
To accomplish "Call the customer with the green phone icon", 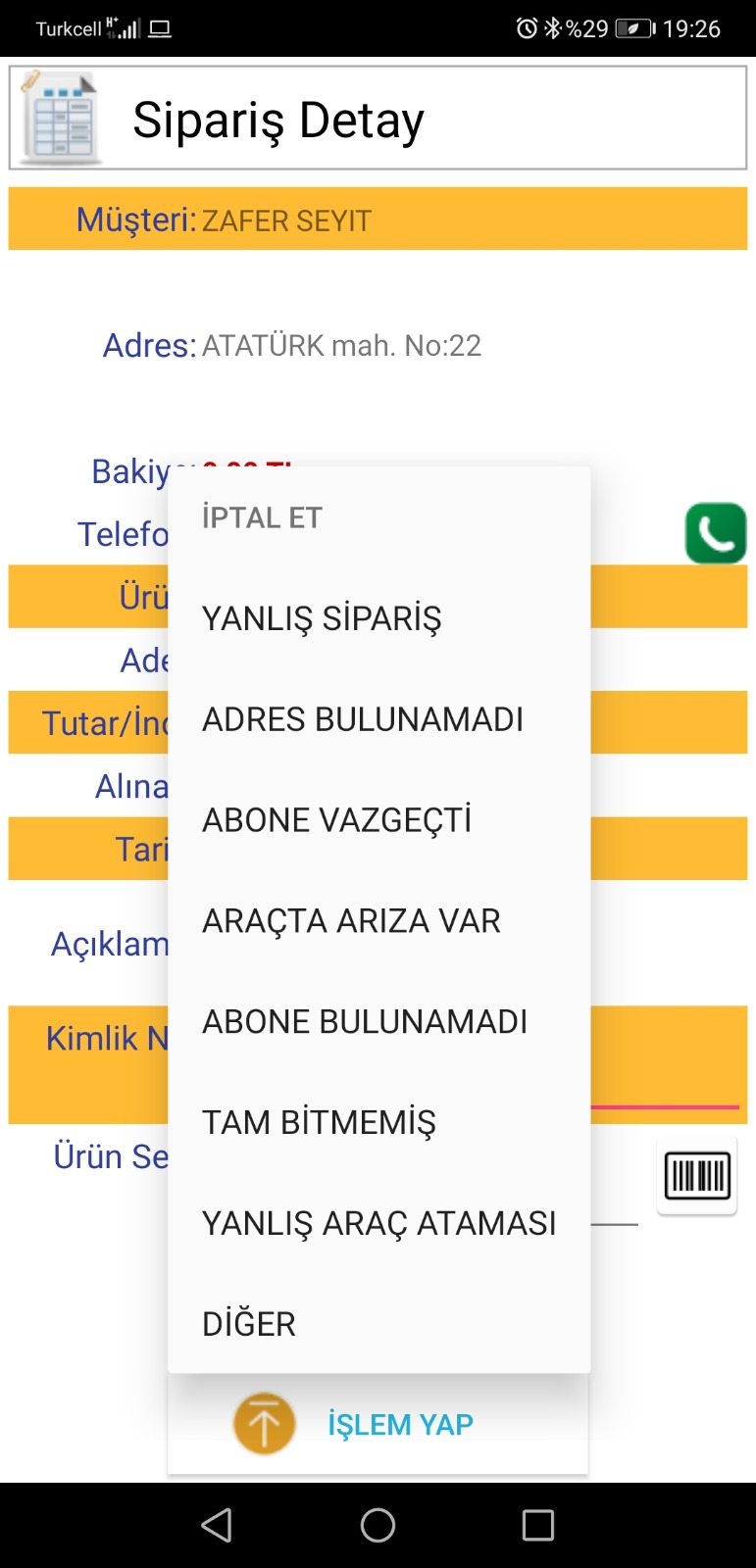I will click(x=715, y=533).
